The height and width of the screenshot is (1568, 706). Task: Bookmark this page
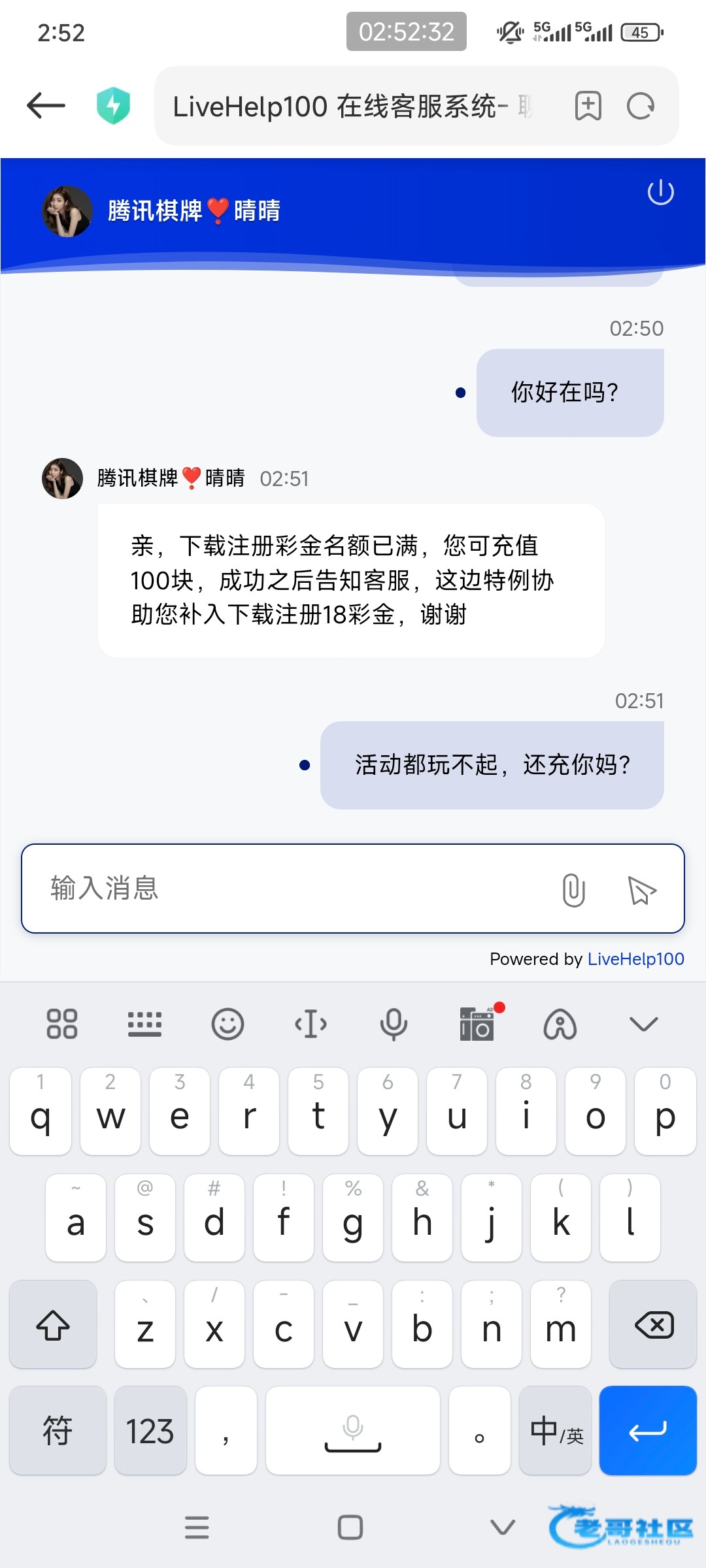pos(588,106)
